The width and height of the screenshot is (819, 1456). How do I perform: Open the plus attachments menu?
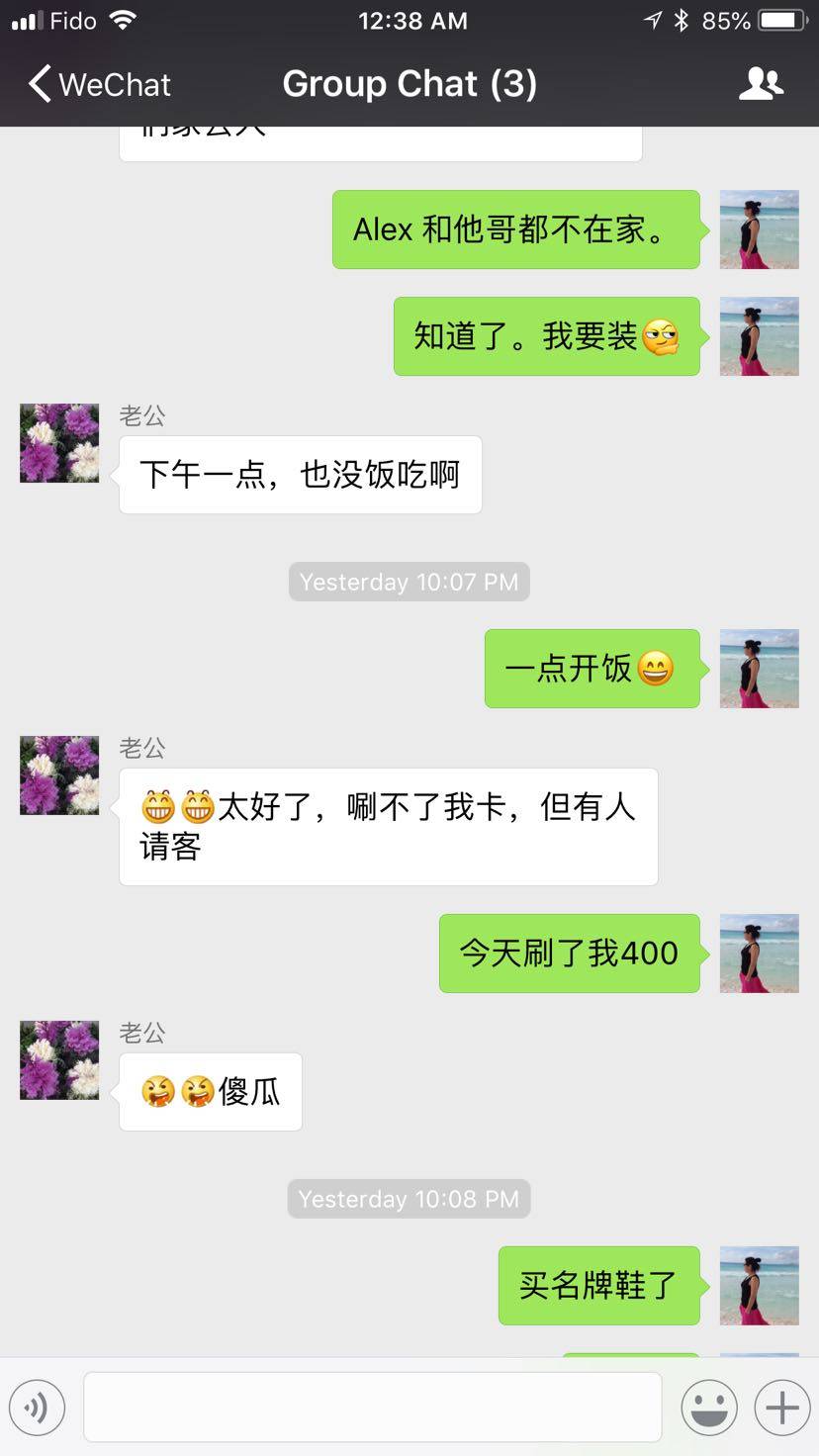pos(781,1407)
